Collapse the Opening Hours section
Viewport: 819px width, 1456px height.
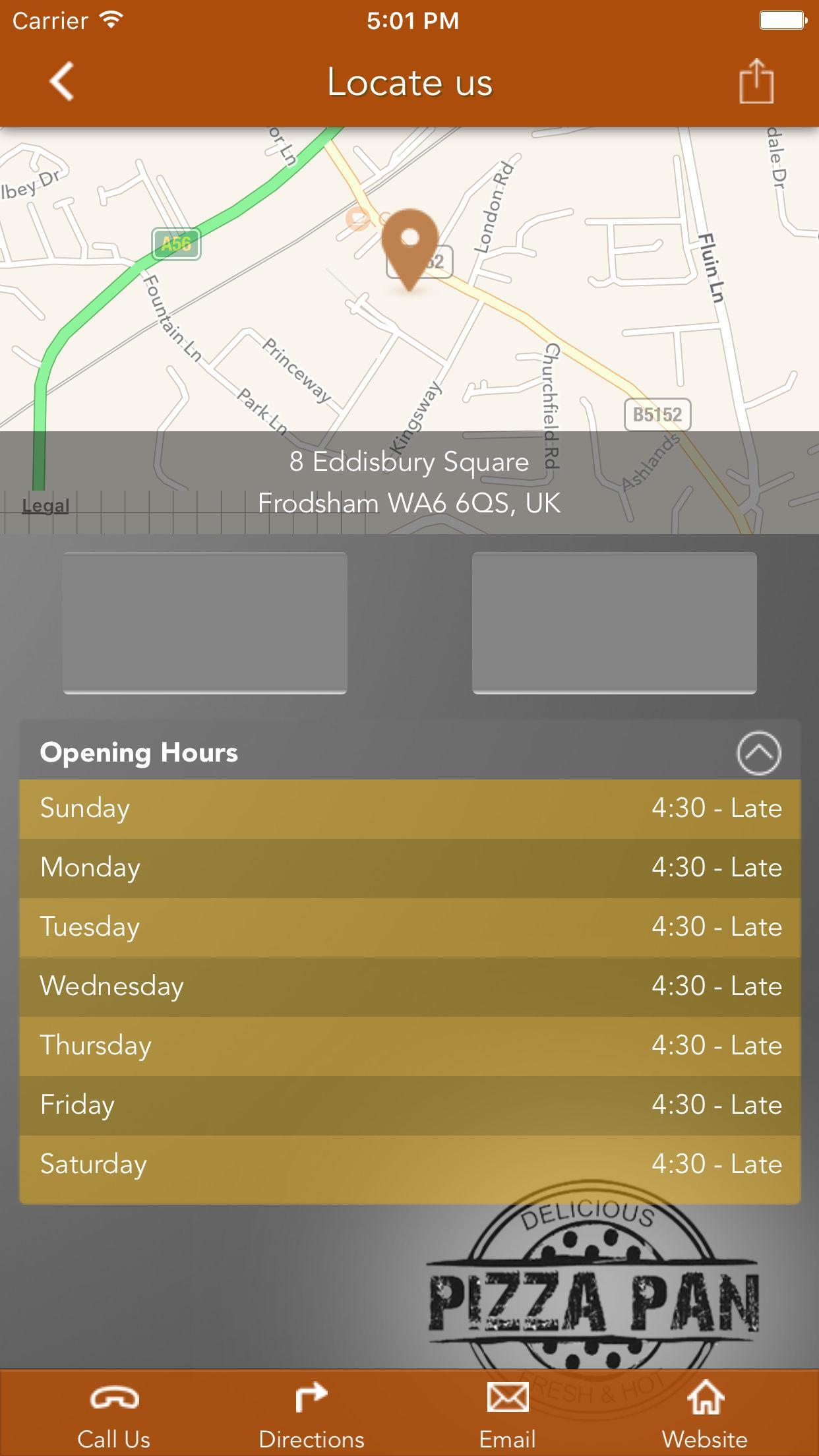point(758,752)
